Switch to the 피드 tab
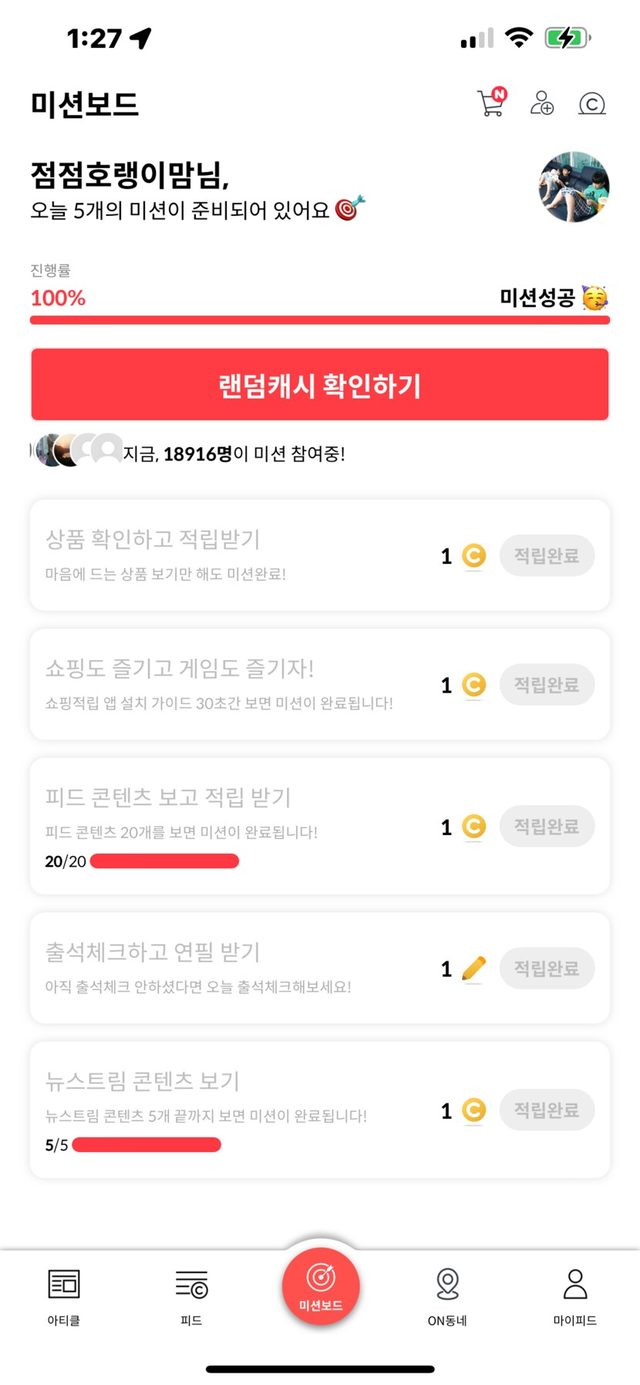640x1385 pixels. tap(191, 1296)
